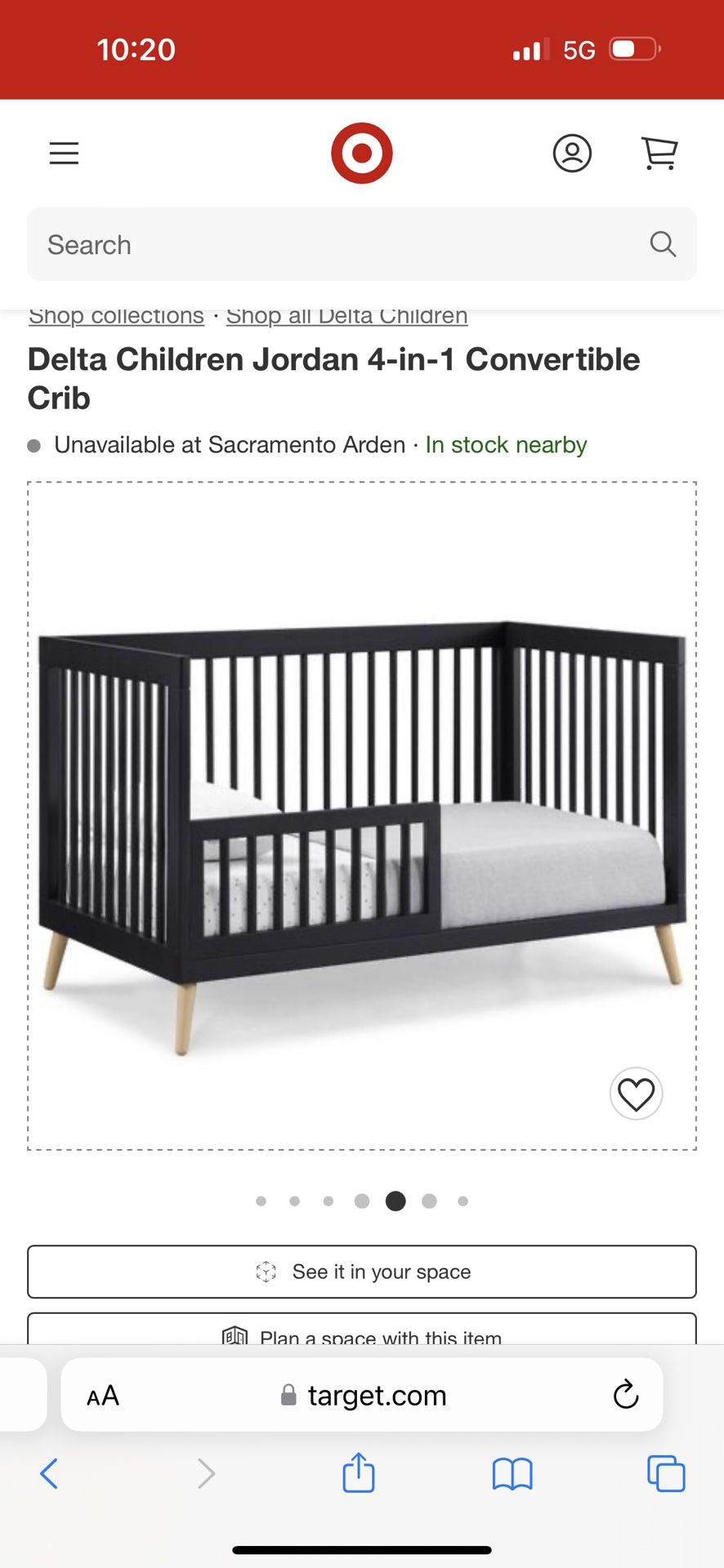Open Safari bookmarks
Screen dimensions: 724x1568
click(x=512, y=1474)
